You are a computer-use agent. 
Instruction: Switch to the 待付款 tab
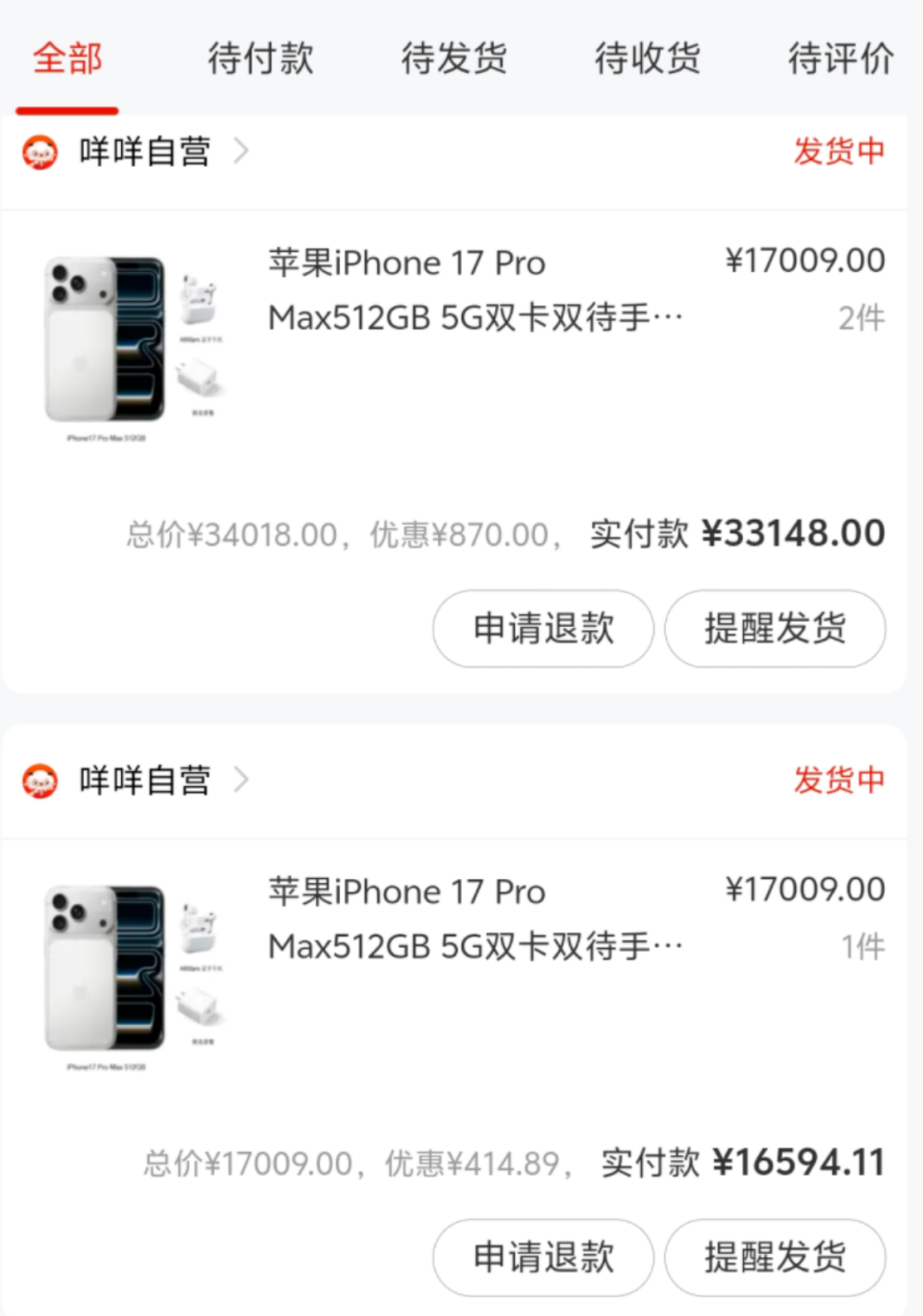click(260, 59)
